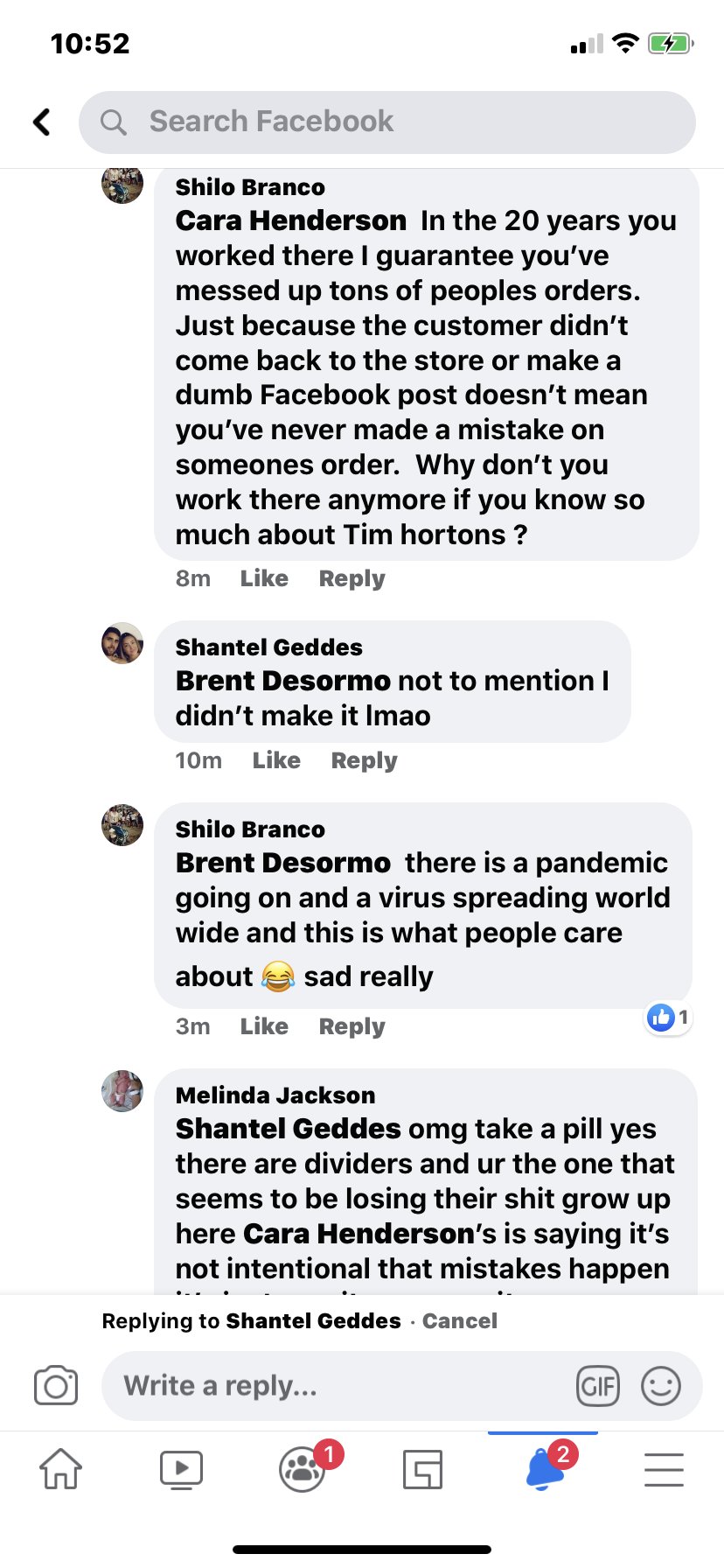This screenshot has height=1568, width=724.
Task: Open the camera to attach a photo
Action: tap(56, 1386)
